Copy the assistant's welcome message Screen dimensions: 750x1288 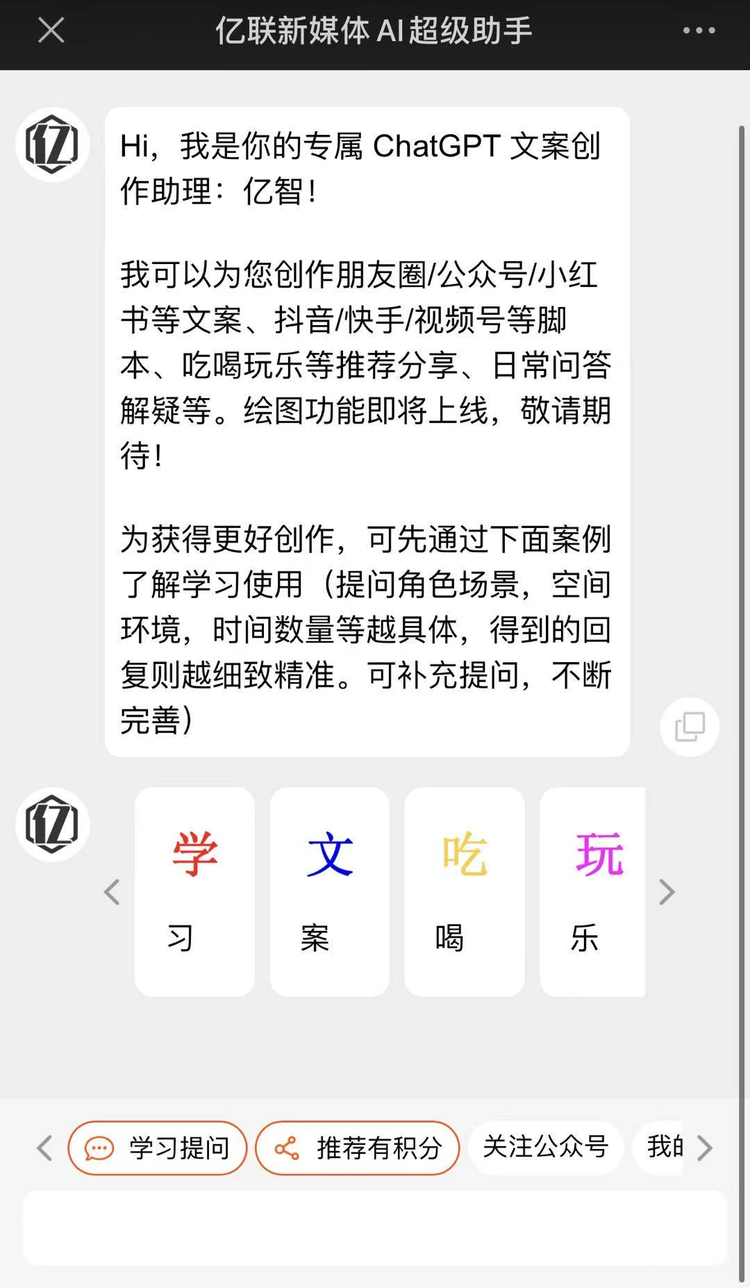(690, 727)
